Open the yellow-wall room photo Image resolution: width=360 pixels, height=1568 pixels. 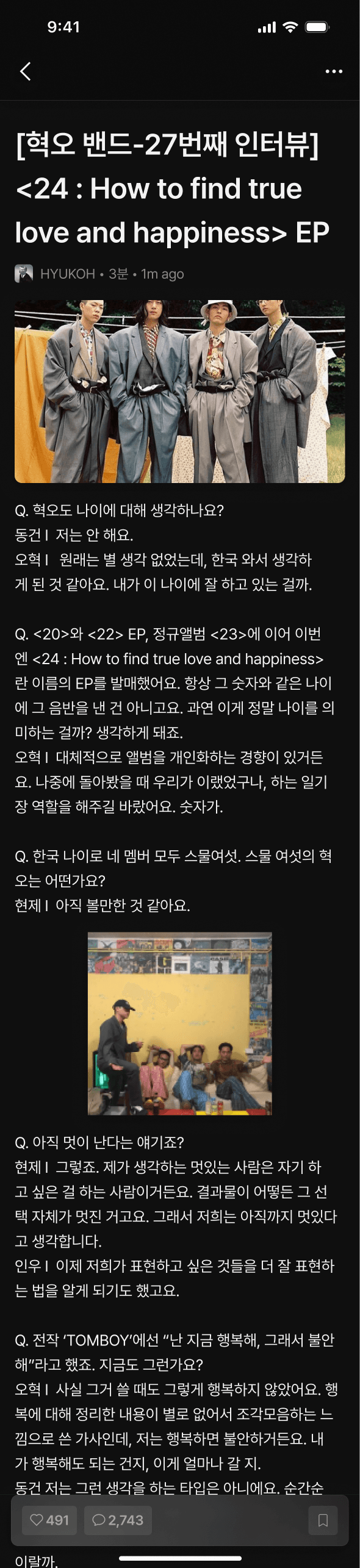coord(180,1023)
